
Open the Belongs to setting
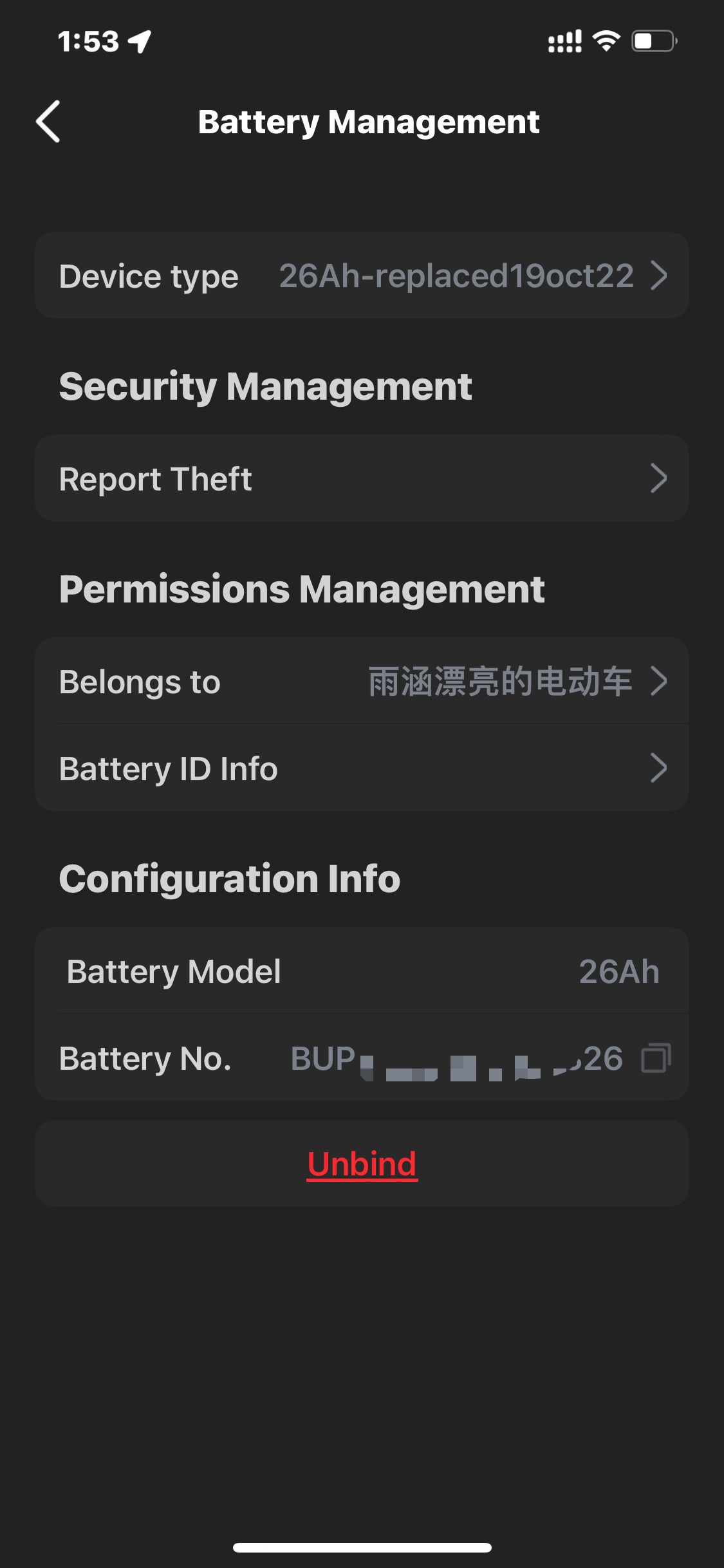pos(362,681)
